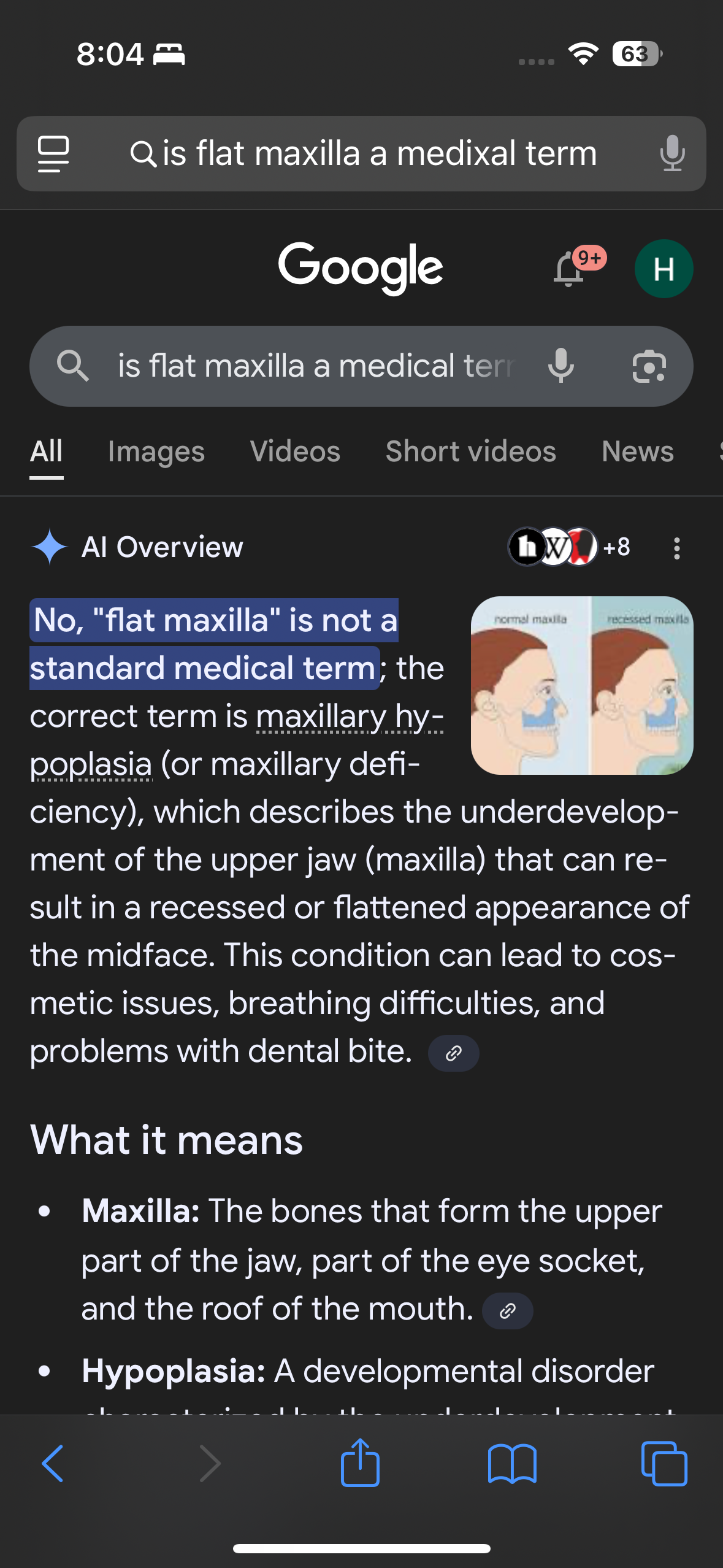The width and height of the screenshot is (723, 1568).
Task: Open Google notifications bell
Action: [569, 269]
